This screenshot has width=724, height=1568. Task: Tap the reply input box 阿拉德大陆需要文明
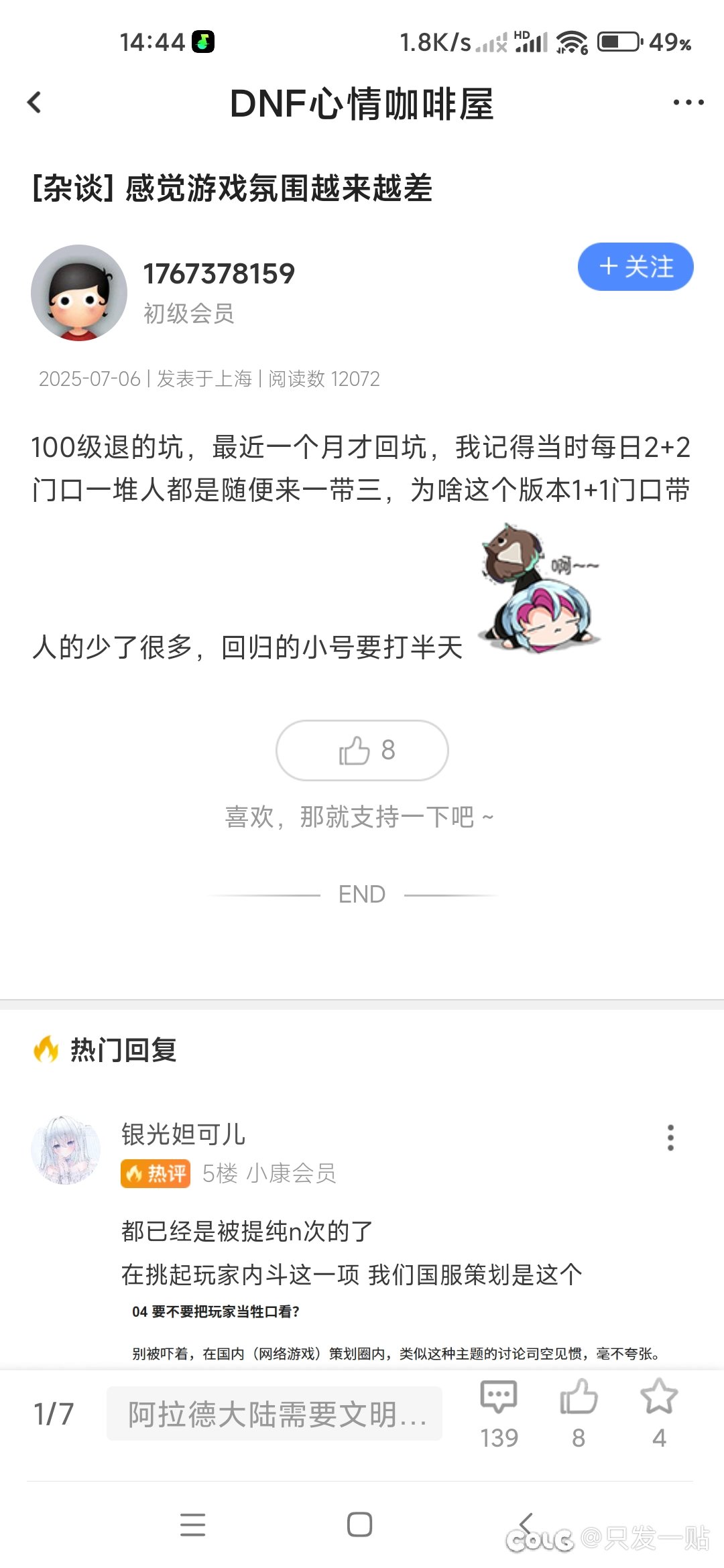[274, 1414]
